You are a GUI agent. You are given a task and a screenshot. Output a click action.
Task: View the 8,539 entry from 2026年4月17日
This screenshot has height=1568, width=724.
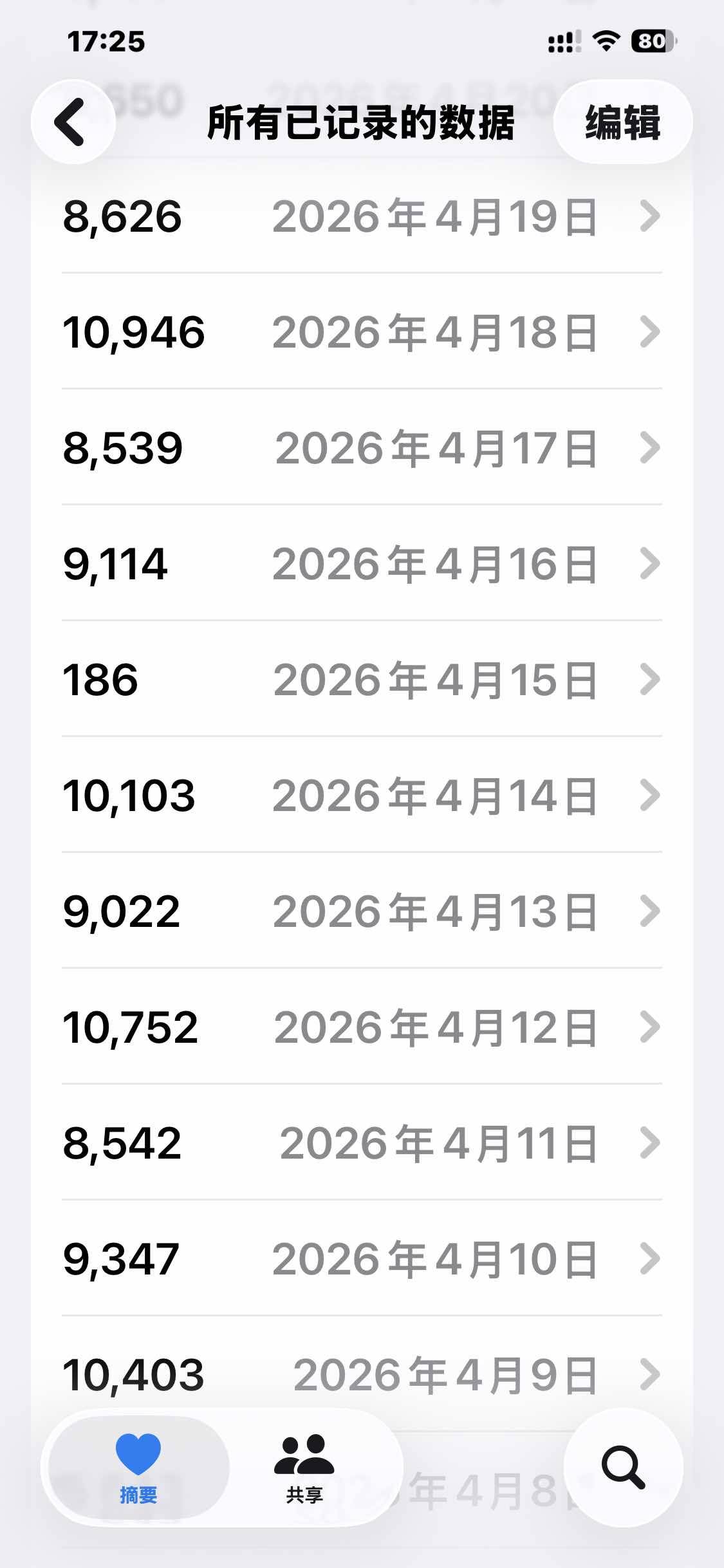[x=362, y=447]
